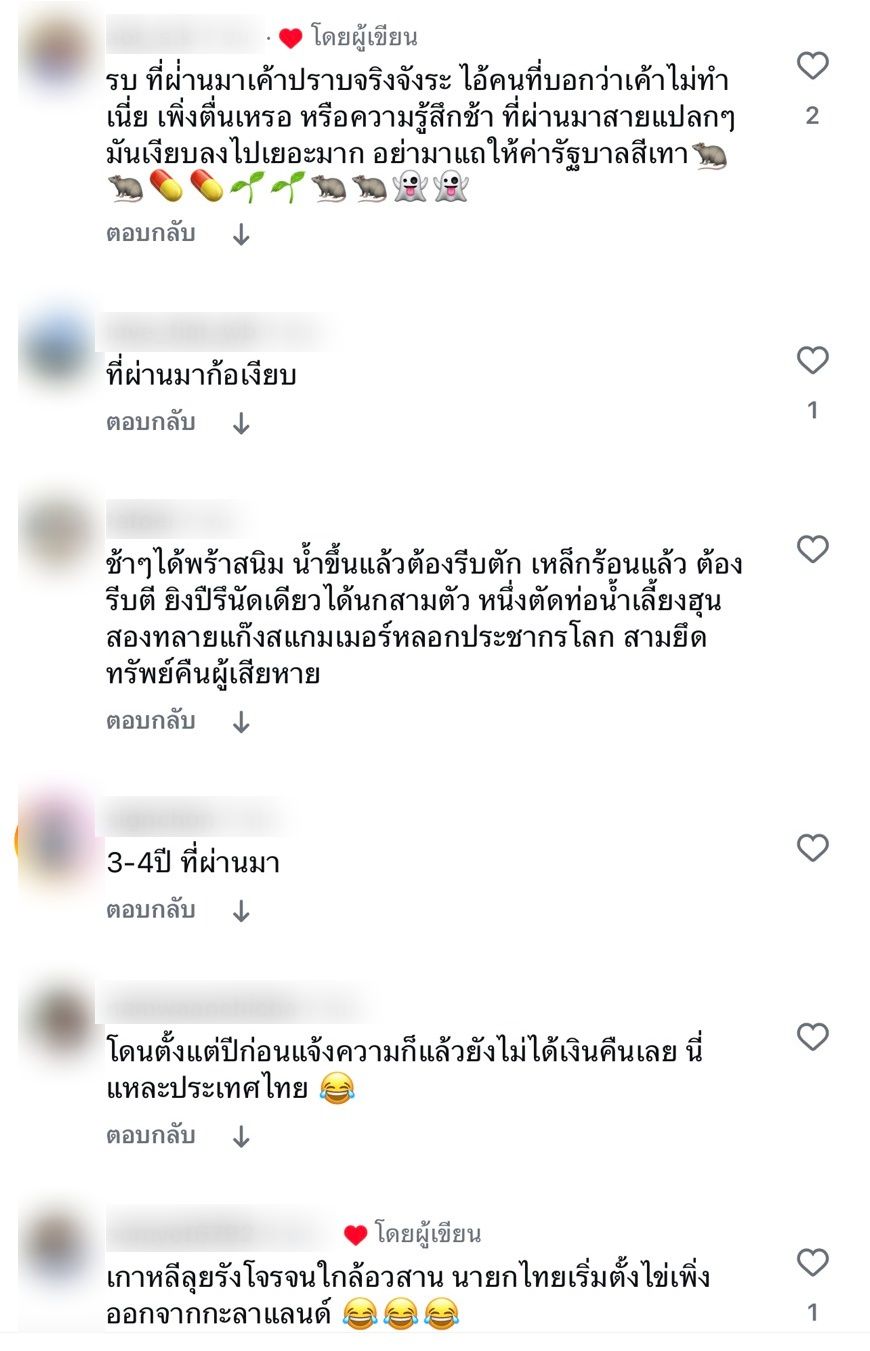Like the comment "3-4ปี ที่ผ่านมา"
This screenshot has width=870, height=1351.
coord(812,848)
